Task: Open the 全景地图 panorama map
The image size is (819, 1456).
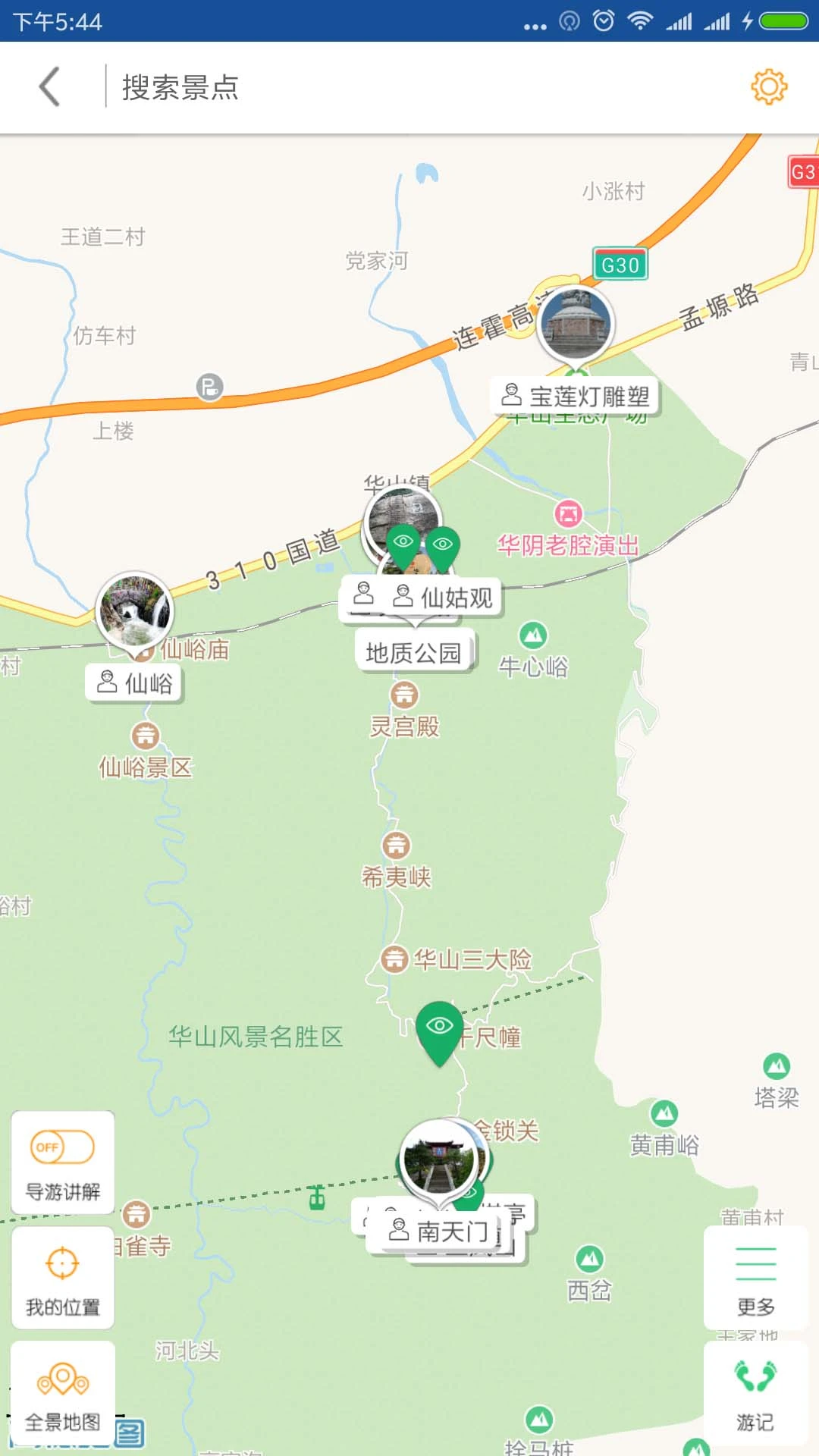Action: [x=63, y=1393]
